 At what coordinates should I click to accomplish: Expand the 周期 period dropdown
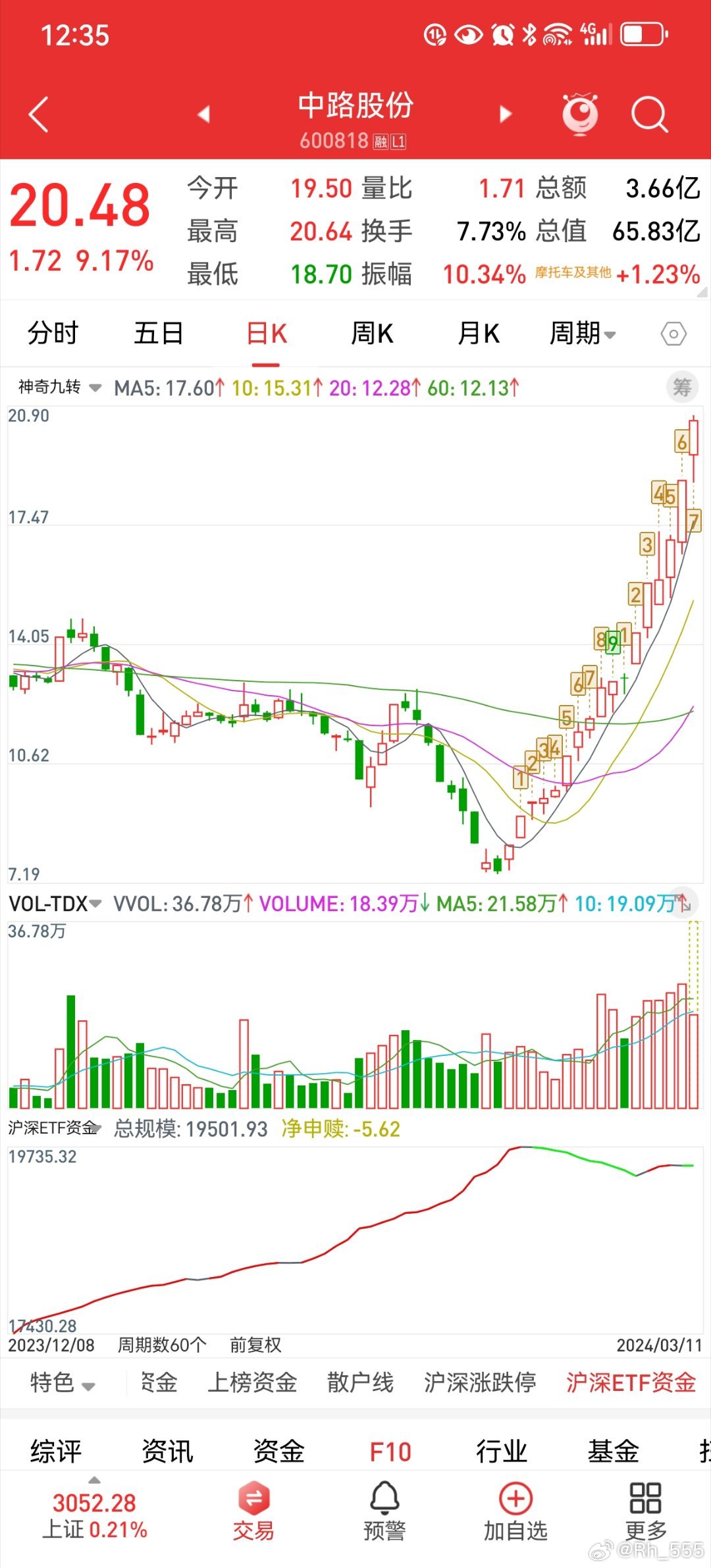tap(583, 333)
